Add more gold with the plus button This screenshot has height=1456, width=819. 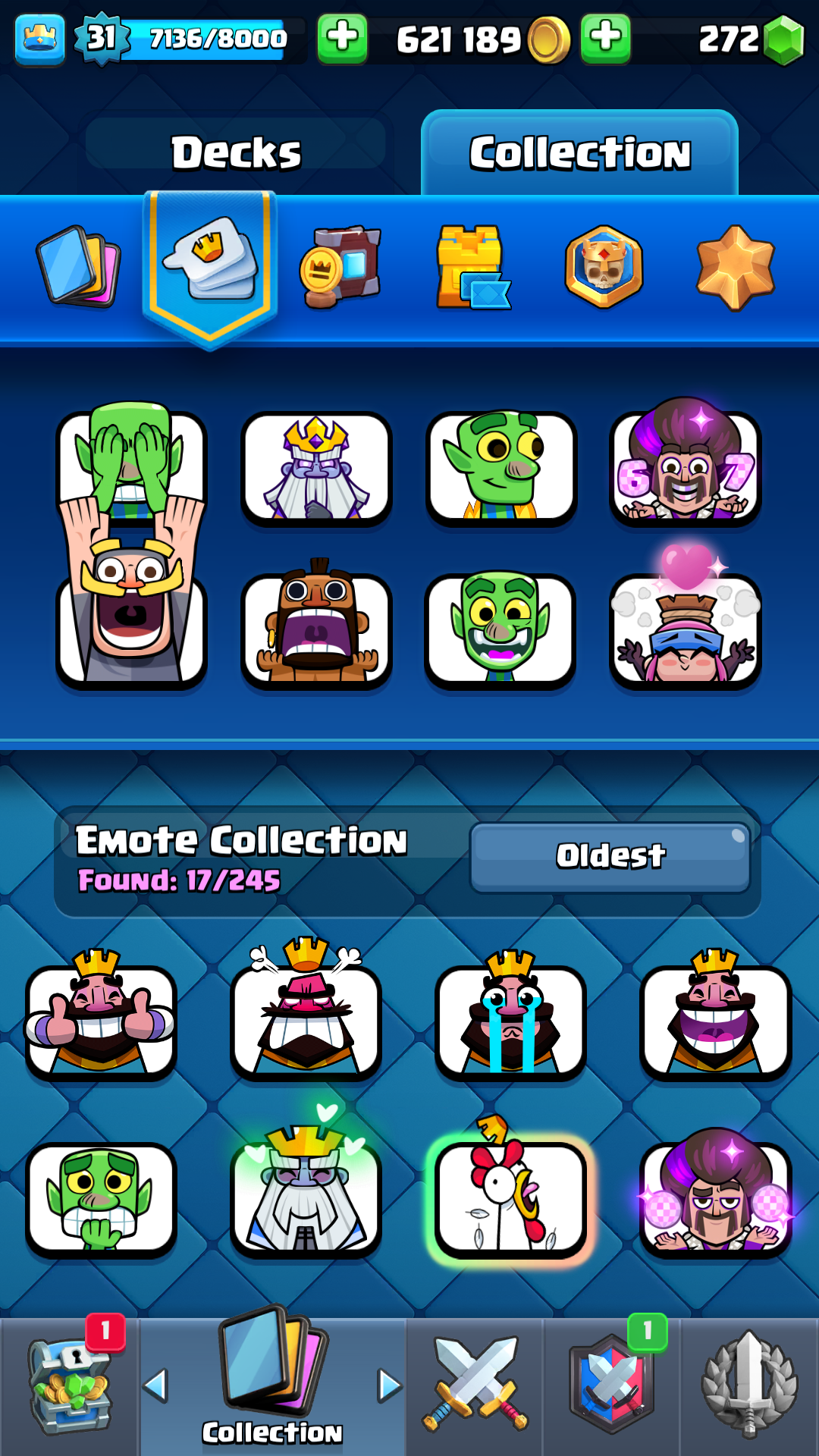[x=342, y=38]
